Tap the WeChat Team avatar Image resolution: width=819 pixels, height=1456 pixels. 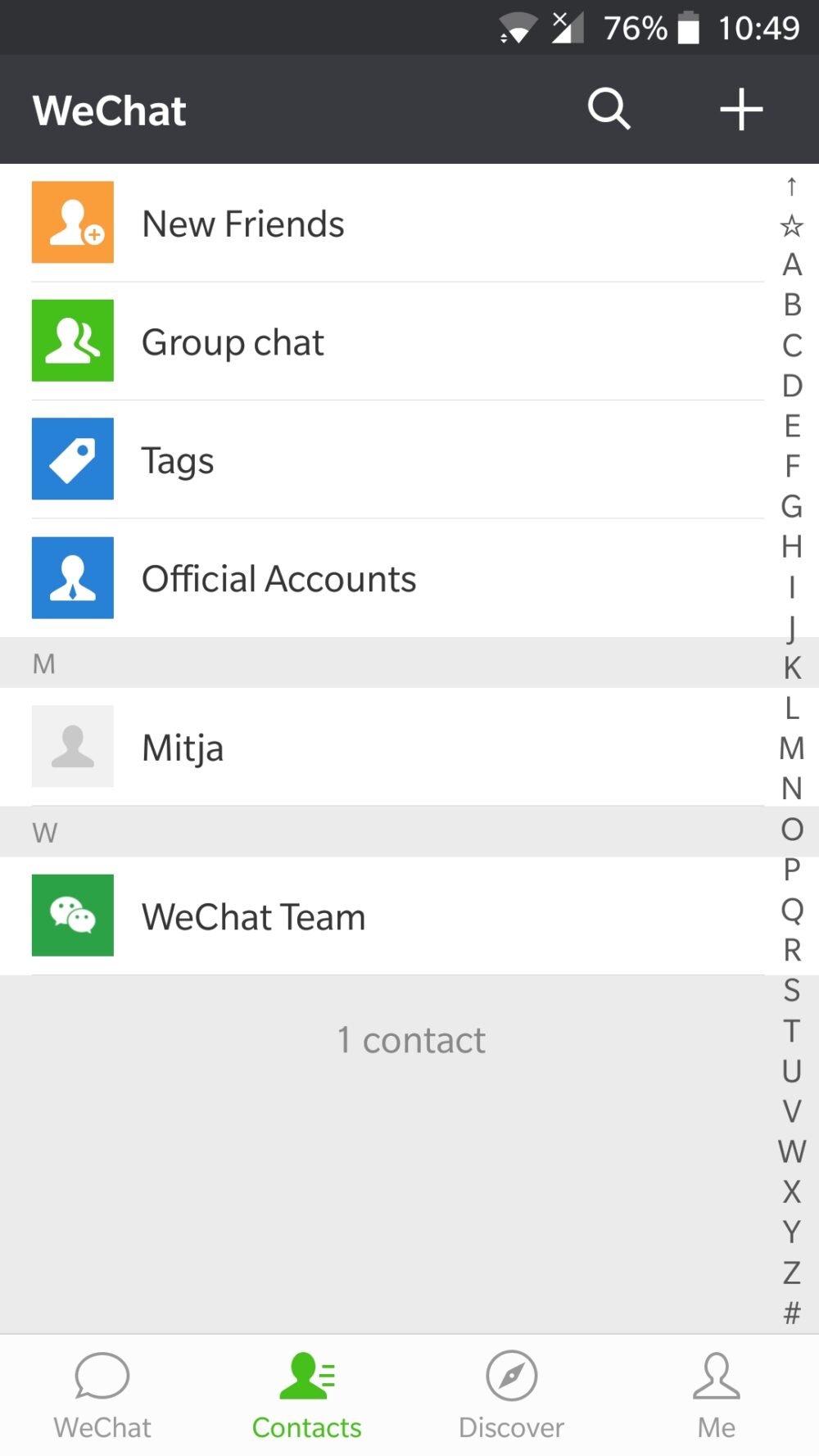(x=72, y=916)
